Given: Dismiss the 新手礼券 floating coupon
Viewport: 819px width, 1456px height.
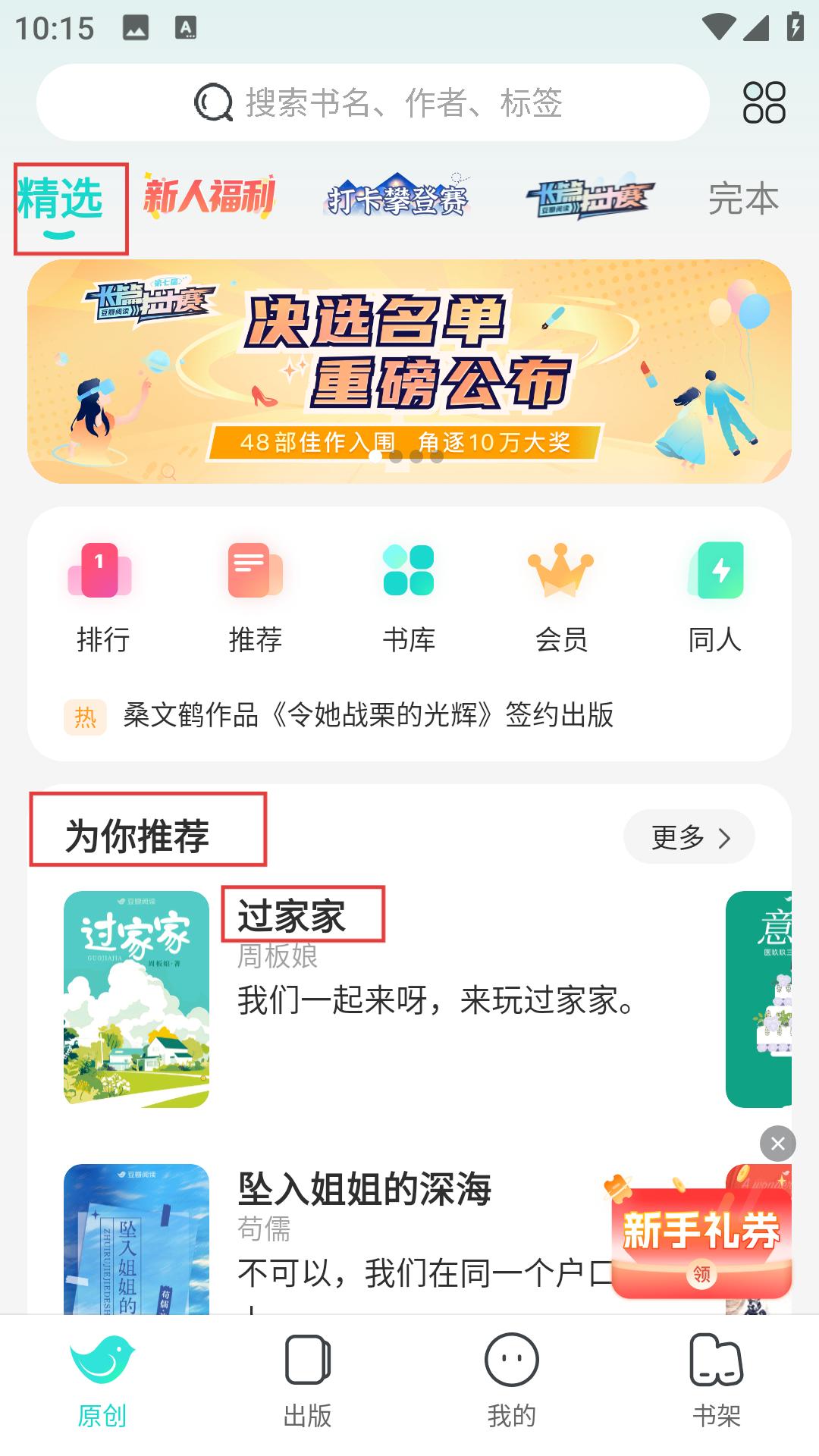Looking at the screenshot, I should 778,1144.
